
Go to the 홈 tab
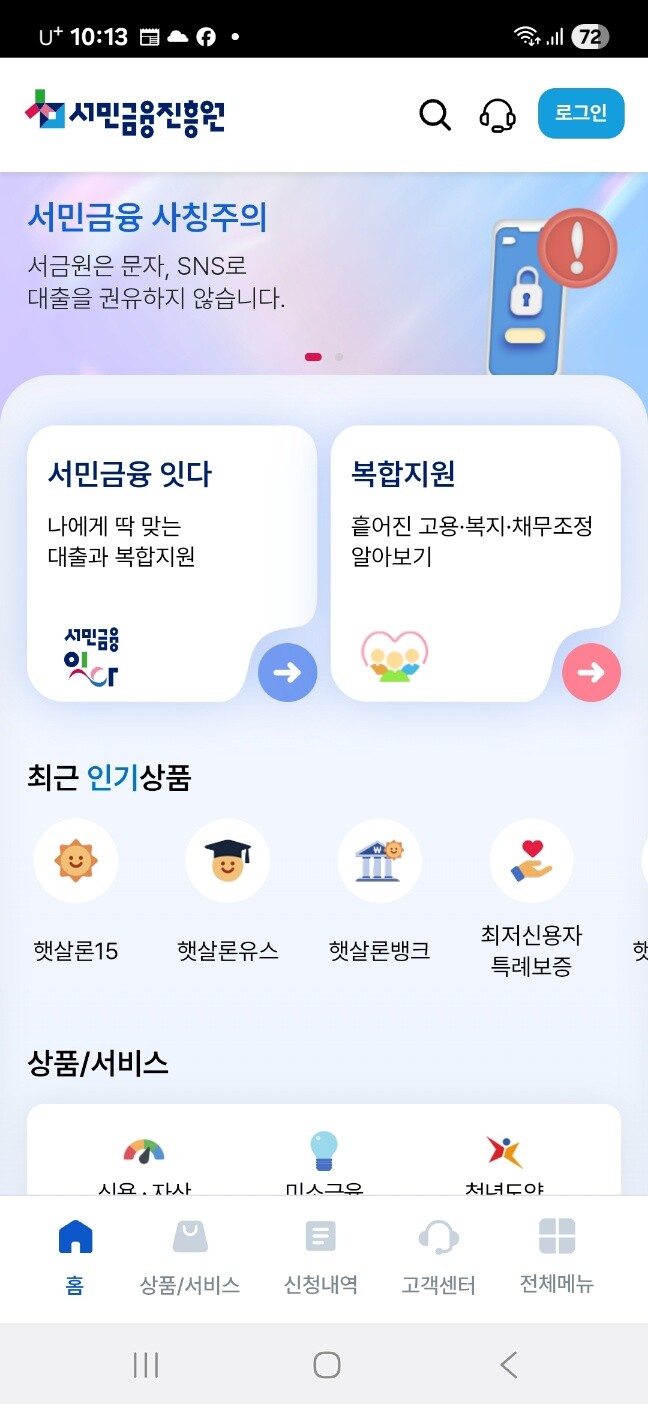(75, 1256)
